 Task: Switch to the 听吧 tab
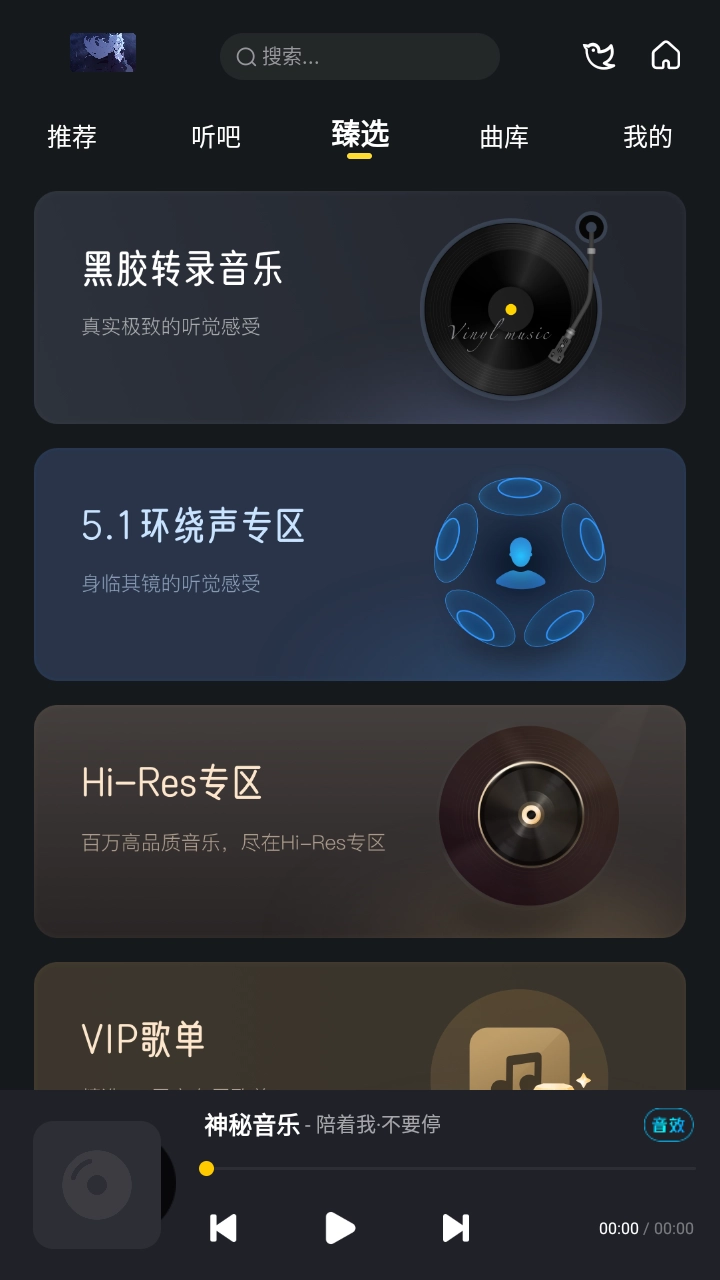click(216, 137)
